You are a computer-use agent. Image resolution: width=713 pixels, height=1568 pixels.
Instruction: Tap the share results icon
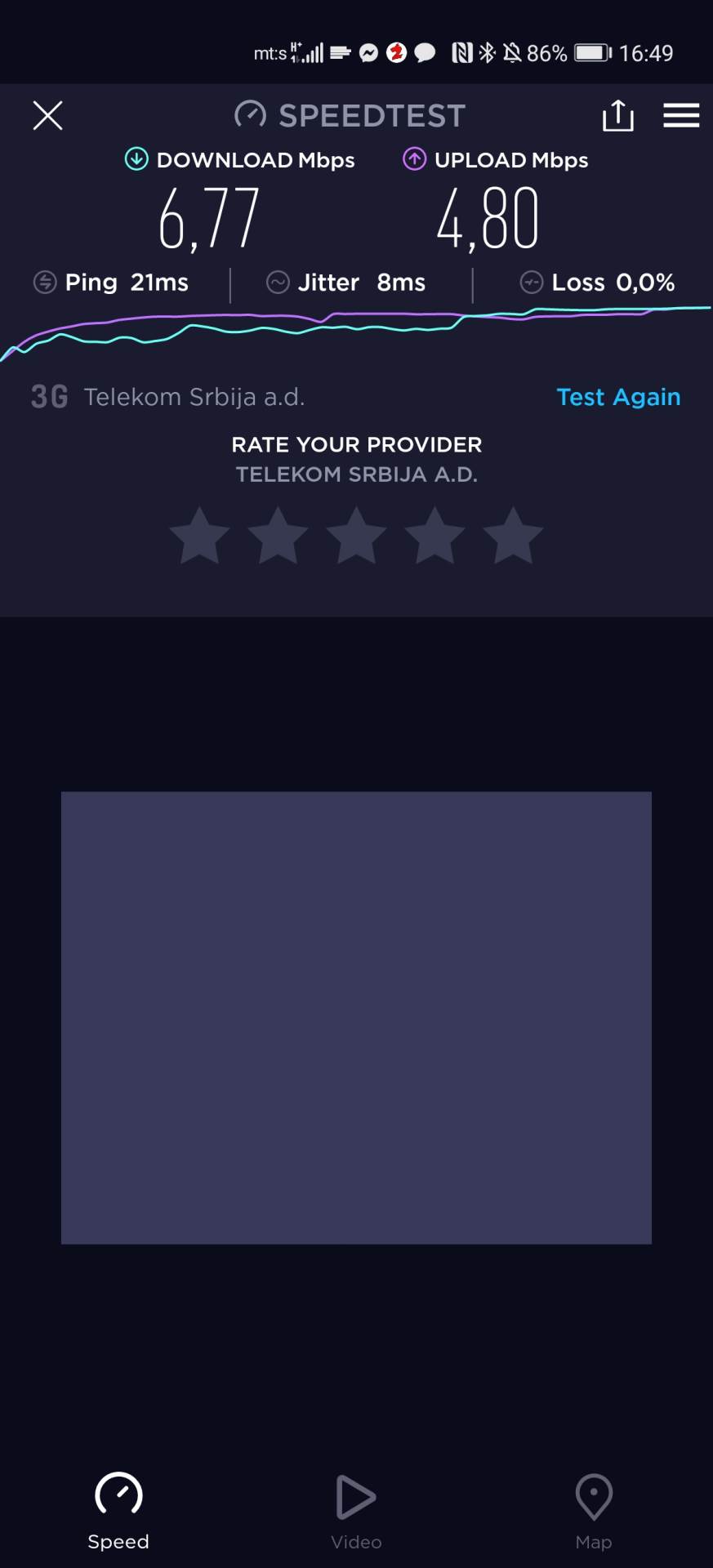(618, 115)
